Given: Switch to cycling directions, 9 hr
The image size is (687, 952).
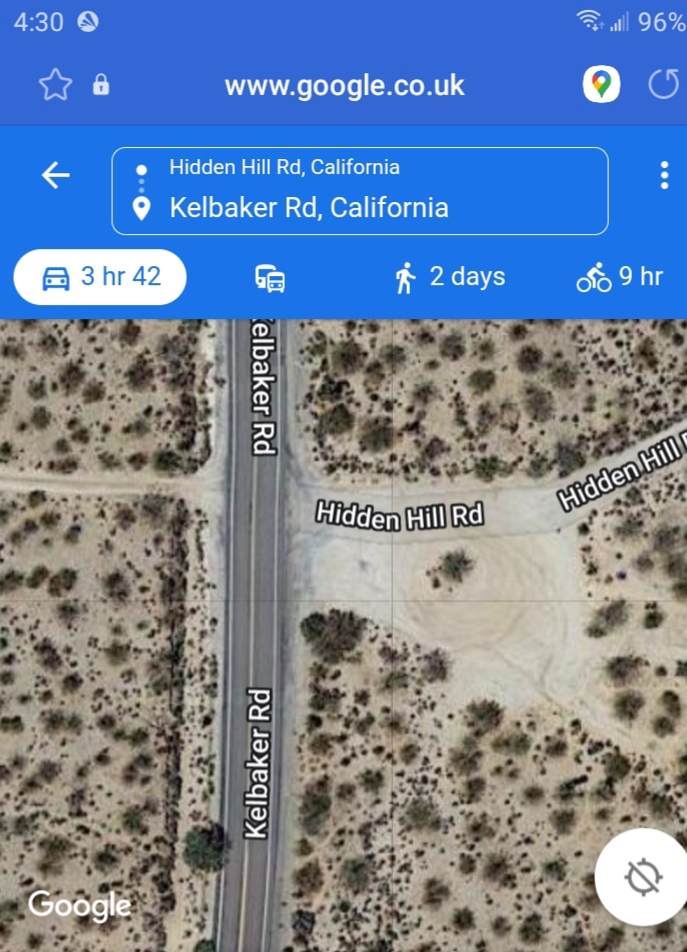Looking at the screenshot, I should tap(620, 277).
